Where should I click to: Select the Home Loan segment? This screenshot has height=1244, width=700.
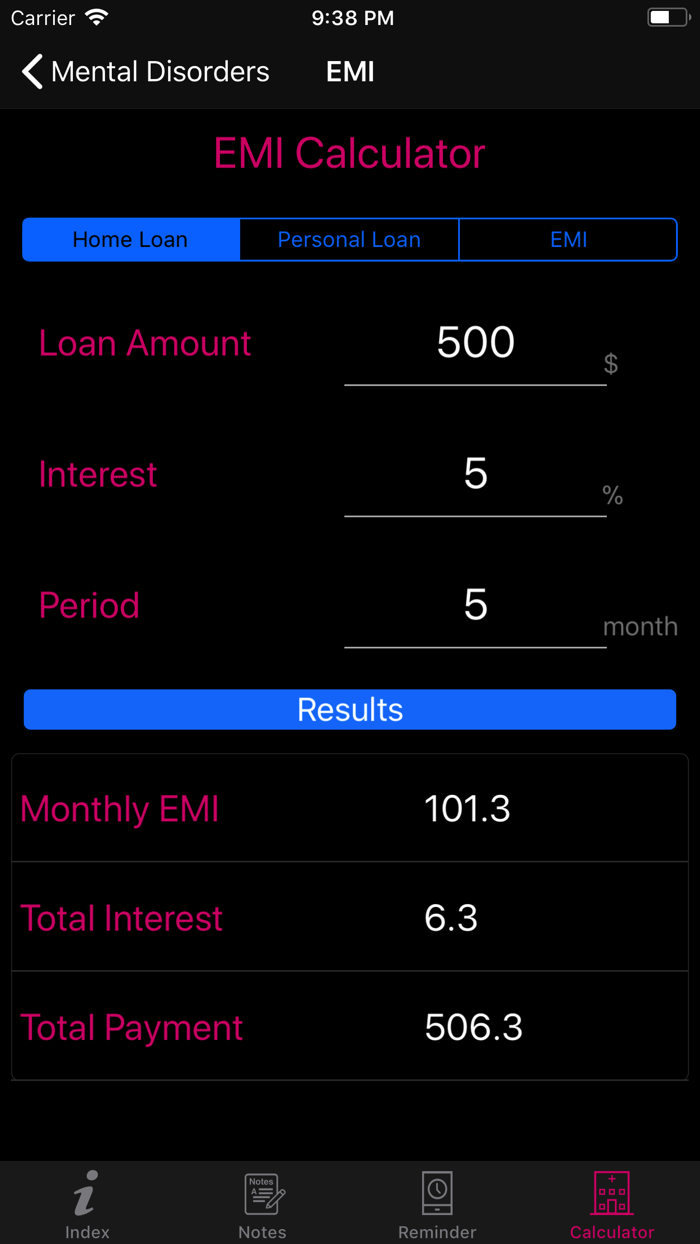(130, 240)
